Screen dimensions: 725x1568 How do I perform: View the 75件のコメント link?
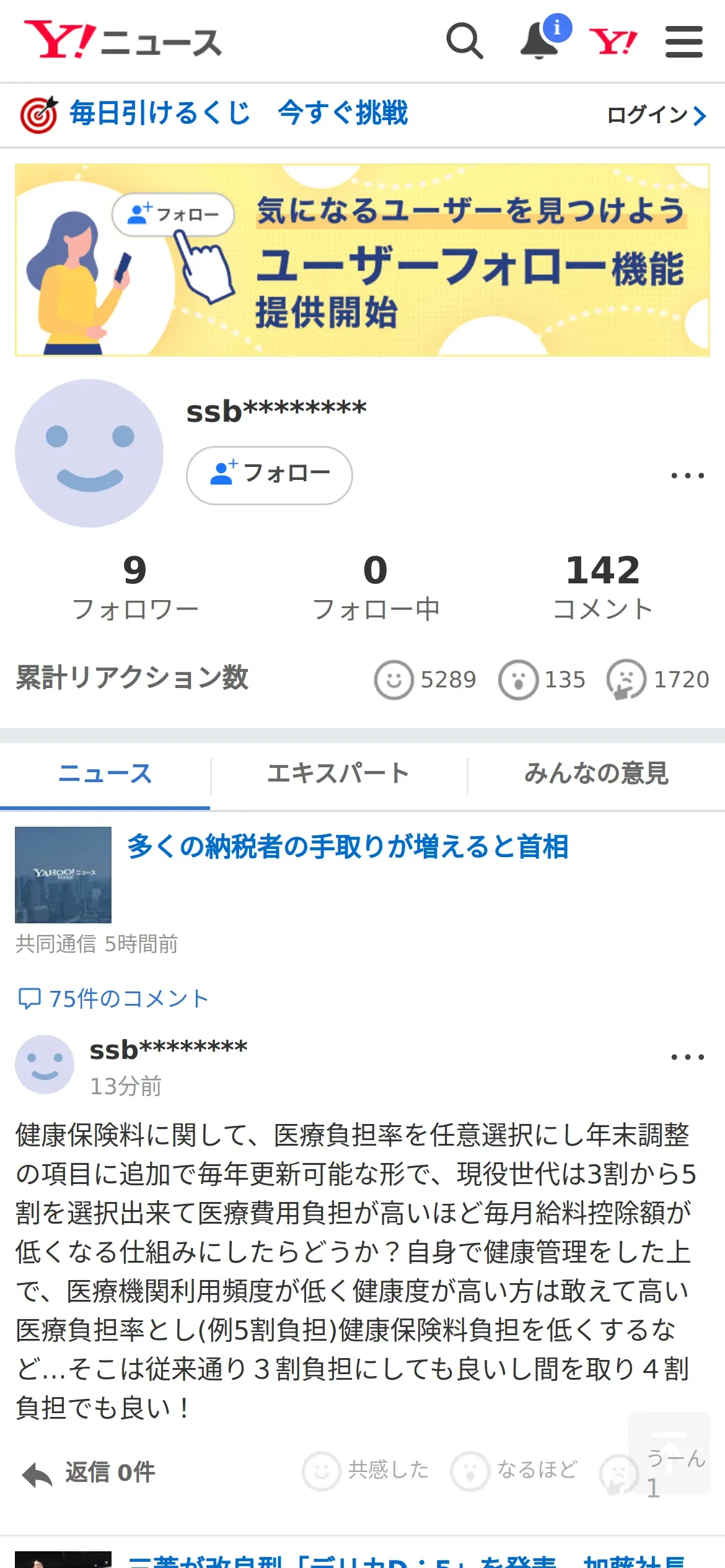[x=113, y=999]
